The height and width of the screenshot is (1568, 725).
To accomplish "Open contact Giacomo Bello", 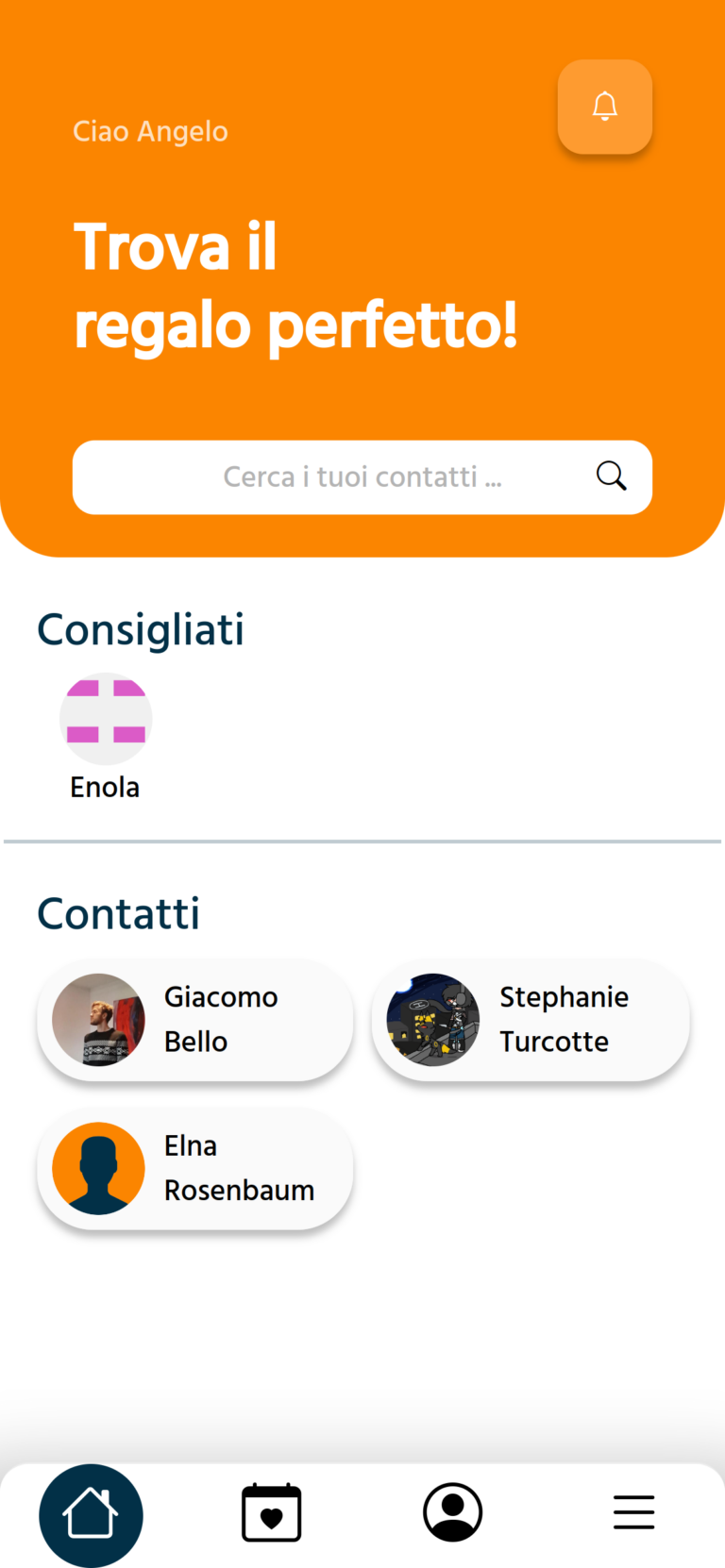I will pyautogui.click(x=195, y=1020).
